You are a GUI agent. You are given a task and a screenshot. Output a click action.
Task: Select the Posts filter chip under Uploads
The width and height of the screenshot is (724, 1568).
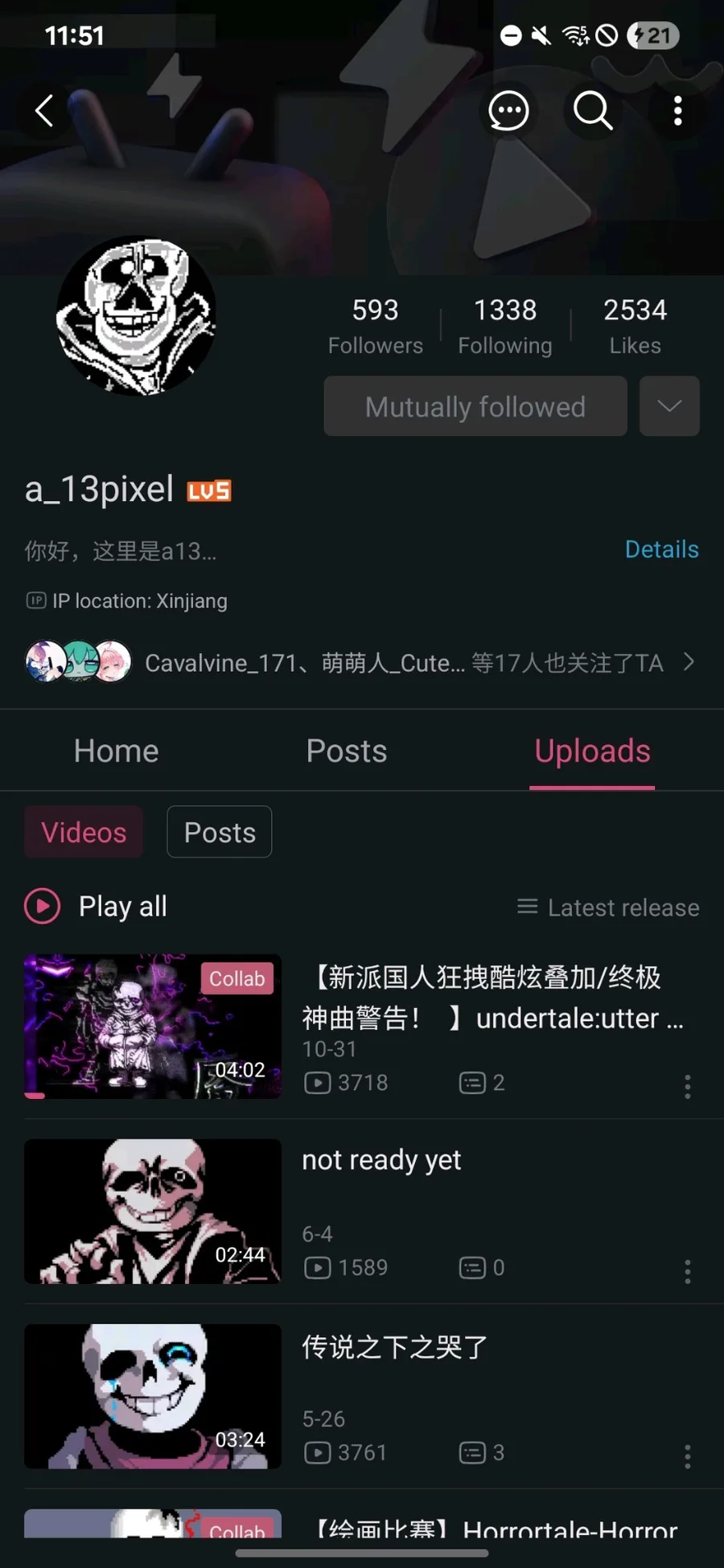click(x=220, y=832)
